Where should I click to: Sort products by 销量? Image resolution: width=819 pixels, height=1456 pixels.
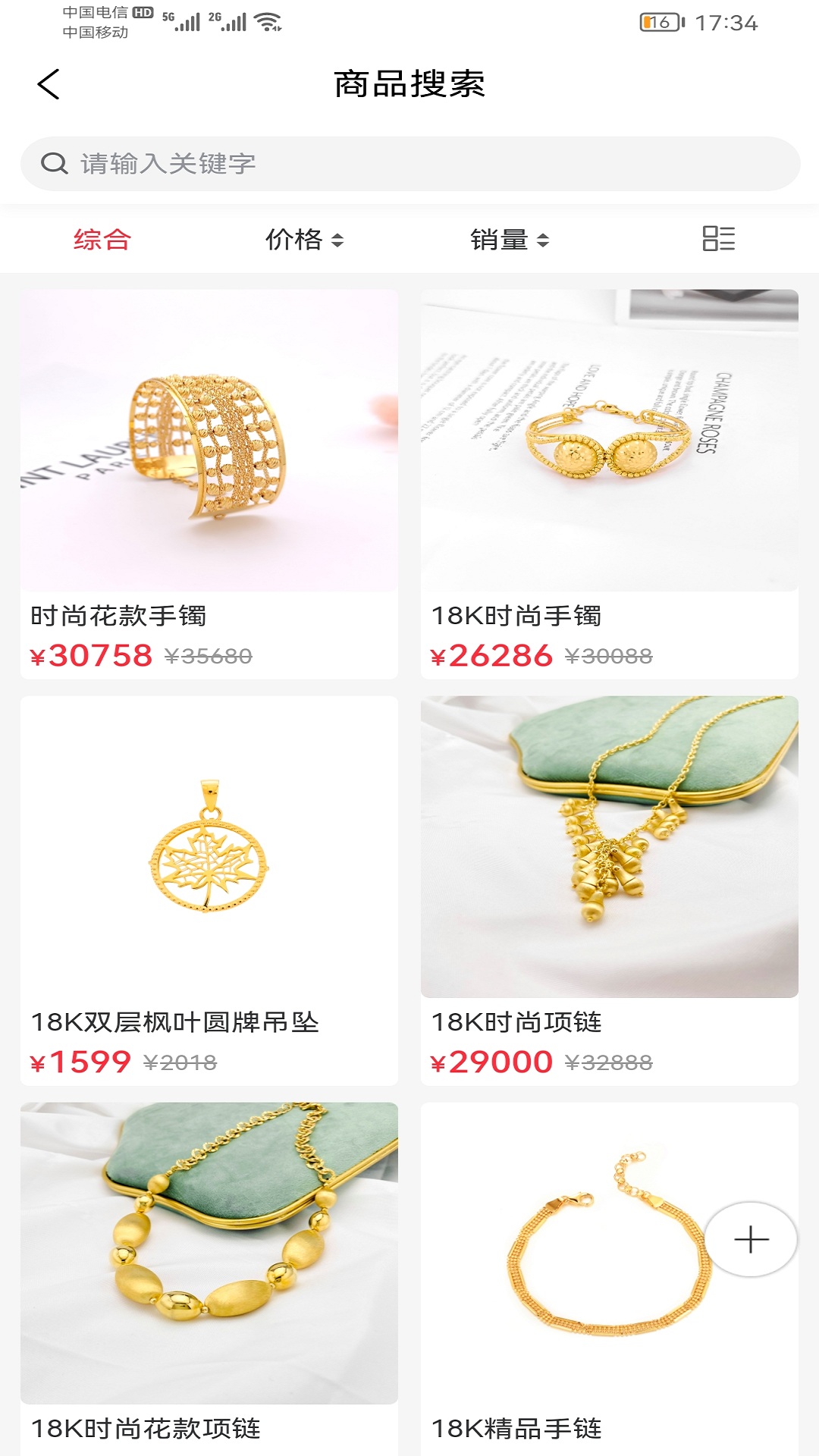click(509, 240)
